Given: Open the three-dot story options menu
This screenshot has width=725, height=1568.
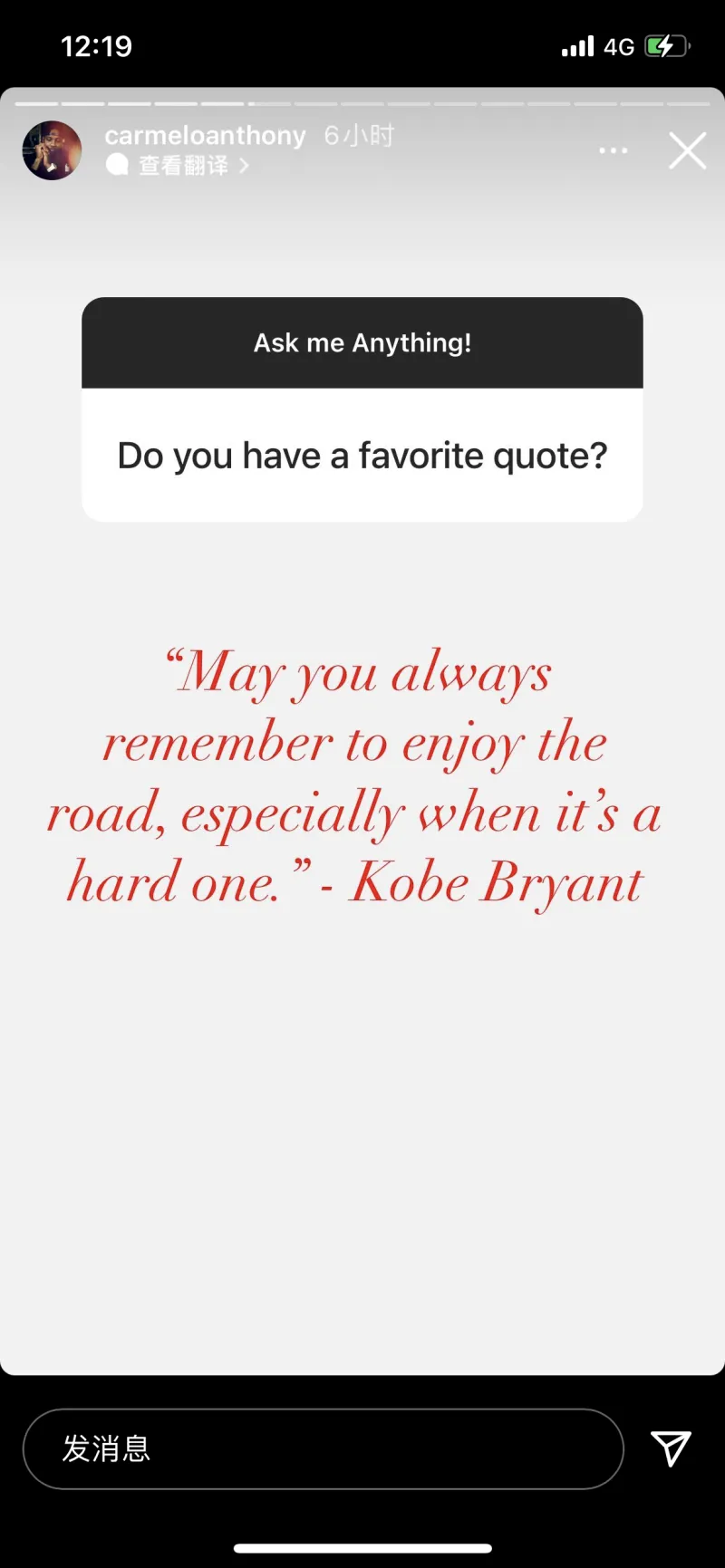Looking at the screenshot, I should pyautogui.click(x=614, y=150).
